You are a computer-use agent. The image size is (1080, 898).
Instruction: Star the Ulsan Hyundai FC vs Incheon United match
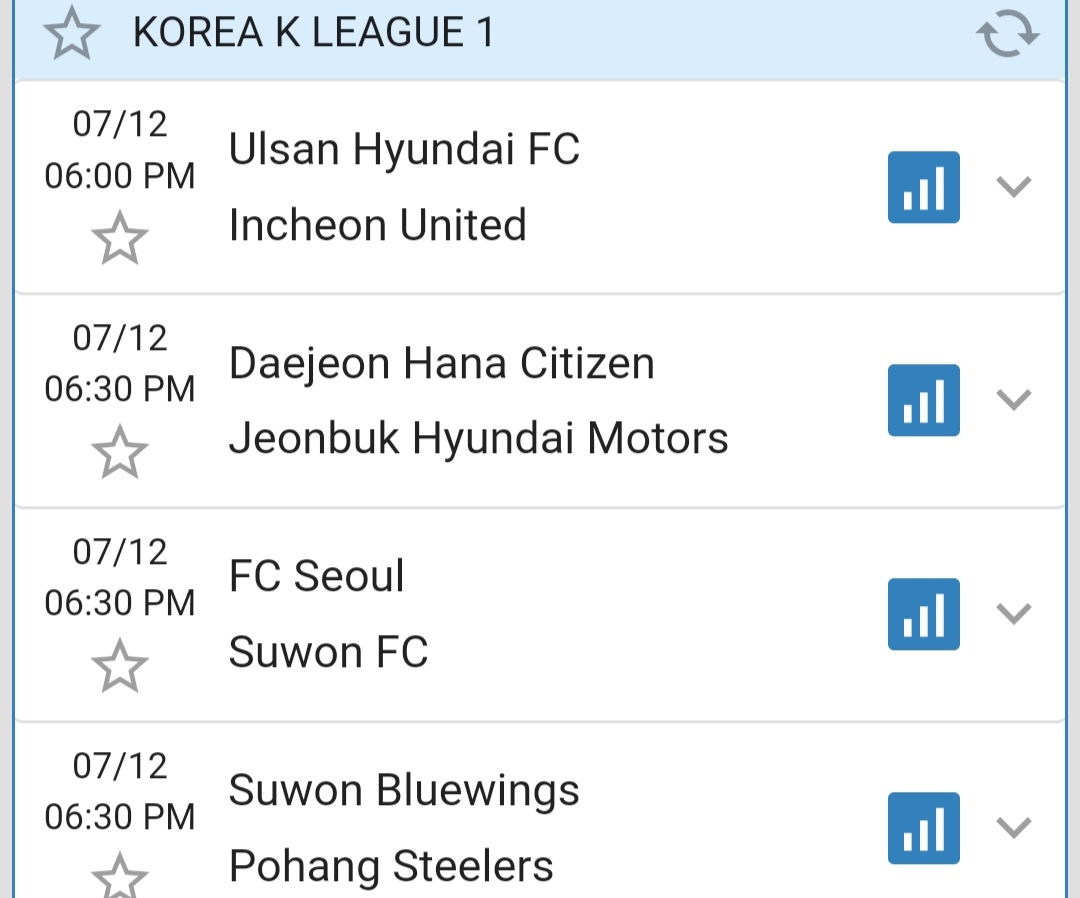[120, 238]
